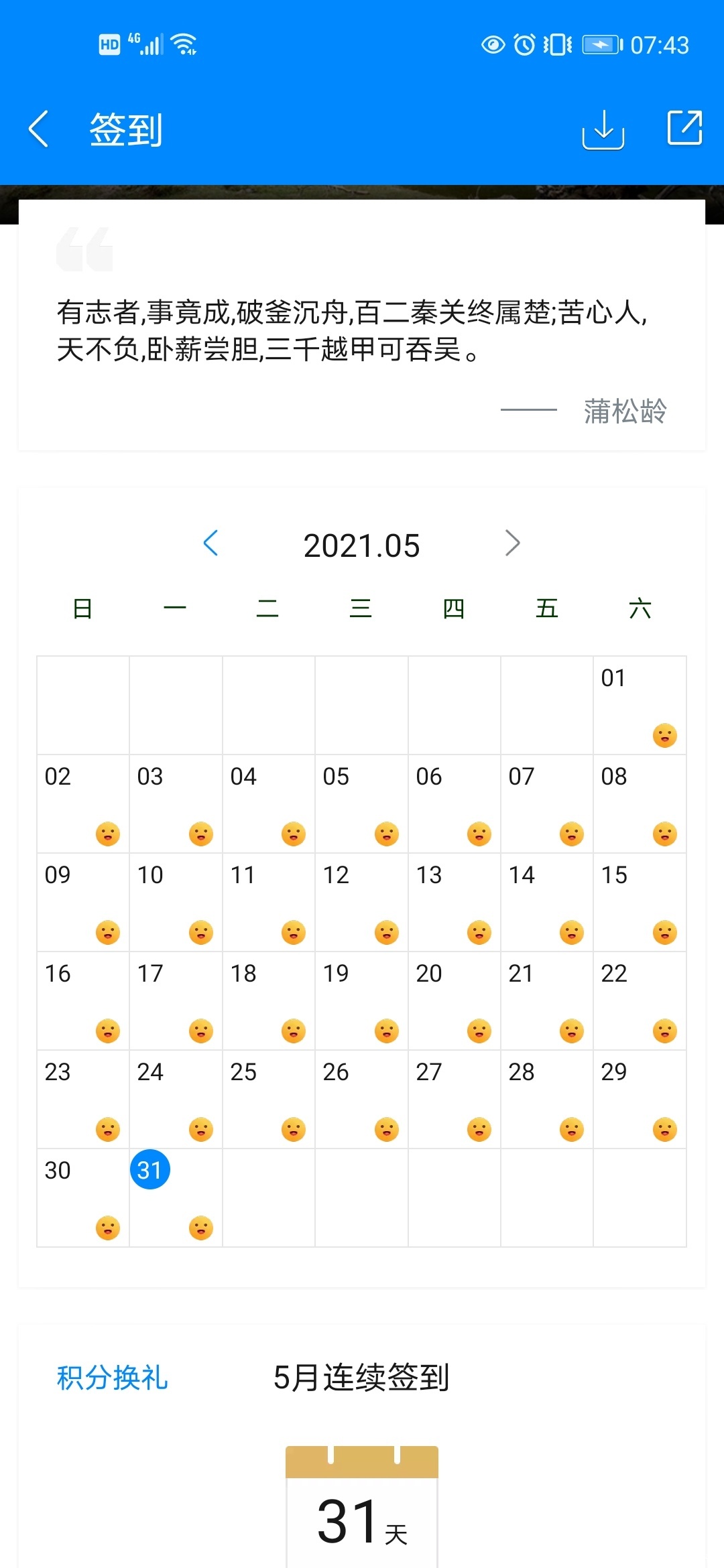Choose day 15 in the calendar
Image resolution: width=724 pixels, height=1568 pixels.
[x=640, y=902]
